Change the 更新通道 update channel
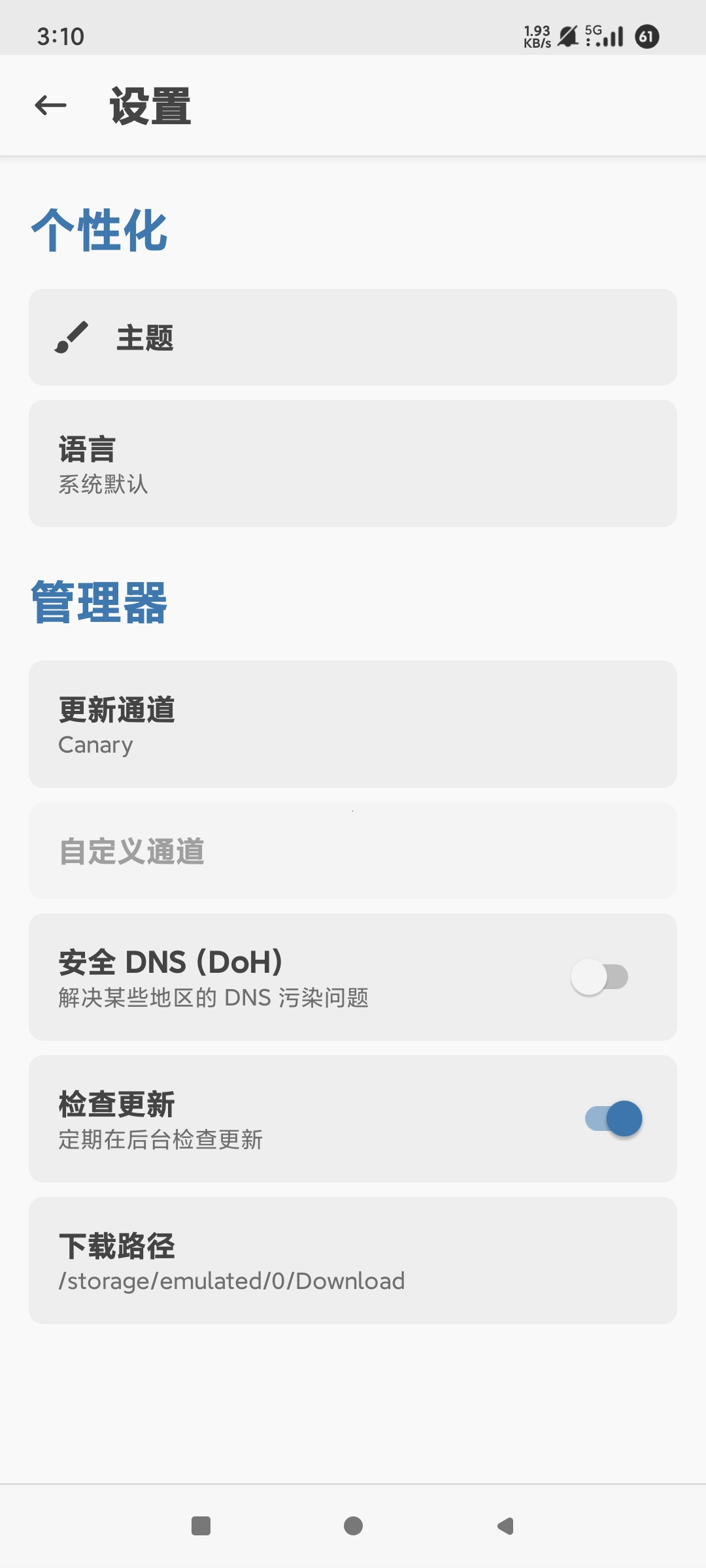 pyautogui.click(x=353, y=724)
